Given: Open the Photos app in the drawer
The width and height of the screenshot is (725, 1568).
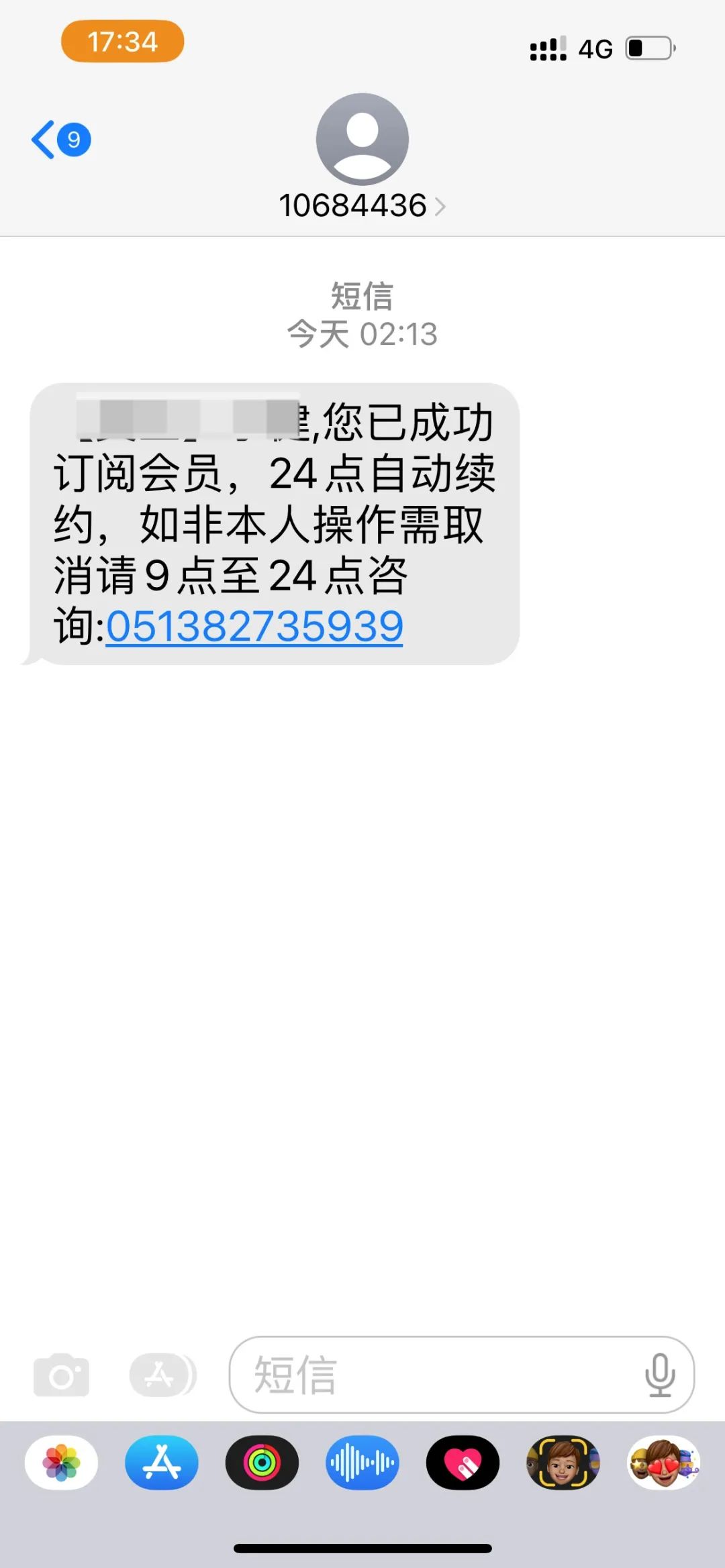Looking at the screenshot, I should pos(61,1463).
